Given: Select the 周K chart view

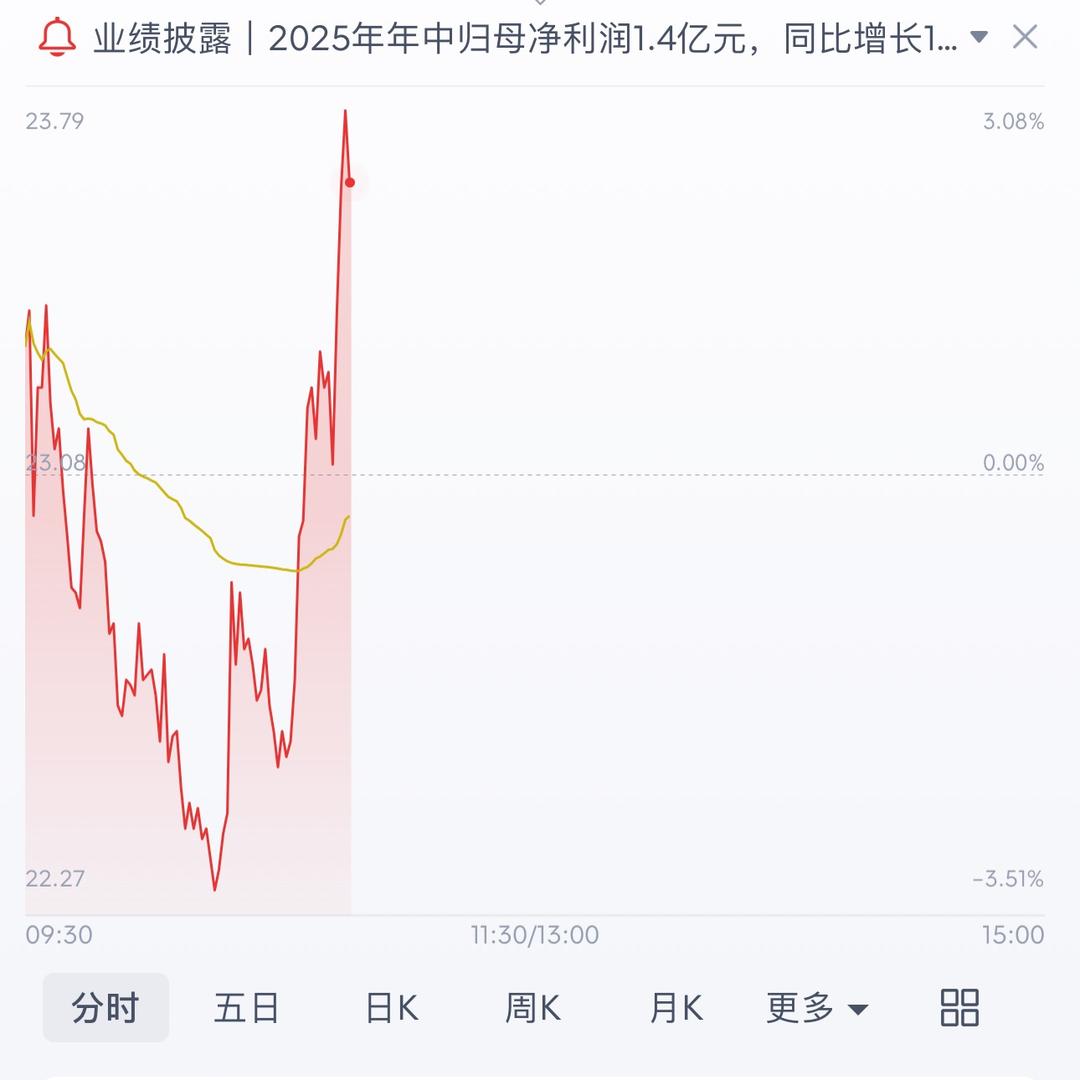Looking at the screenshot, I should pos(532,1008).
